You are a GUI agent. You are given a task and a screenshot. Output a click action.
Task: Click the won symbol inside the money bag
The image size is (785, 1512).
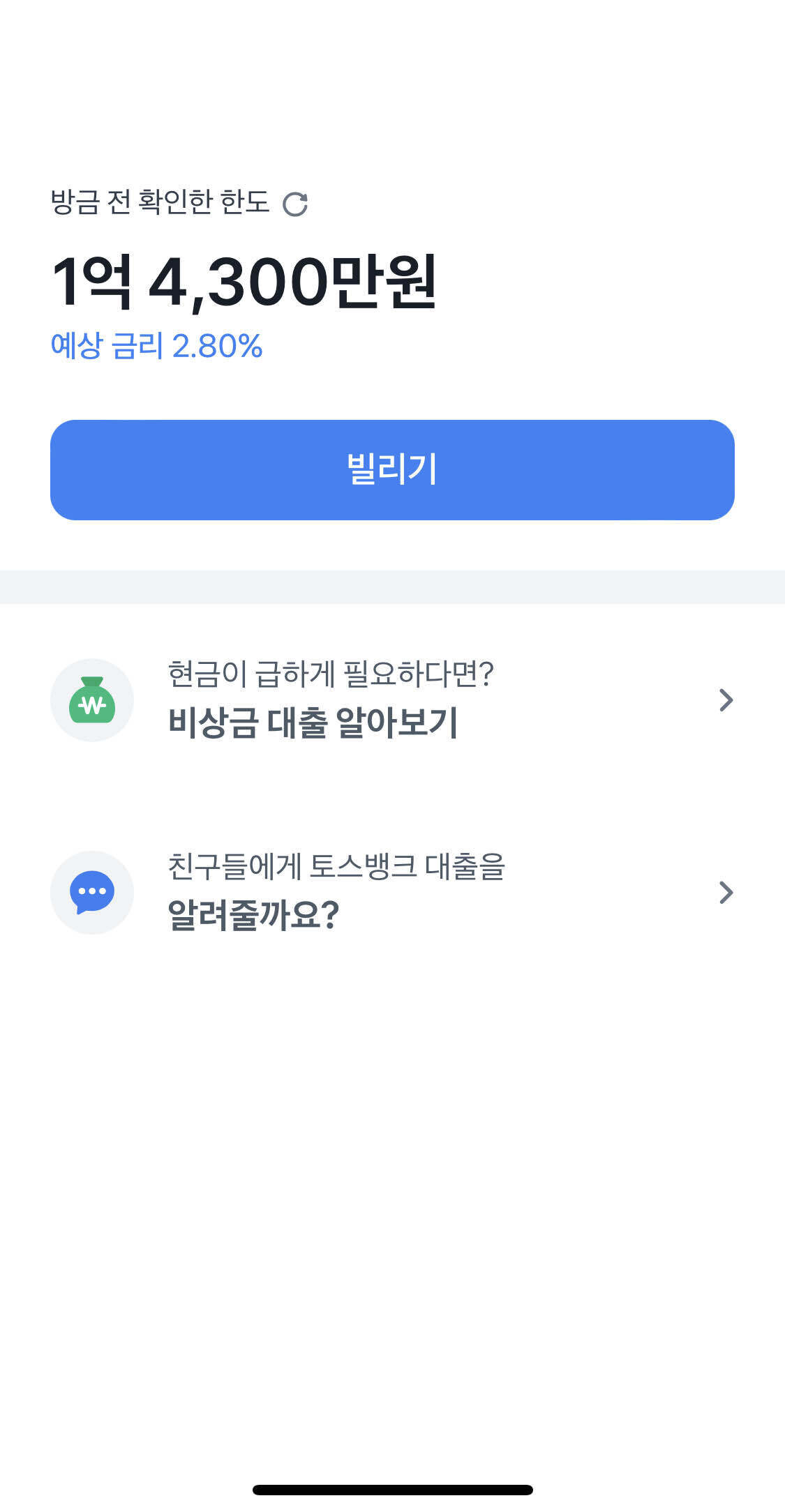pyautogui.click(x=91, y=704)
